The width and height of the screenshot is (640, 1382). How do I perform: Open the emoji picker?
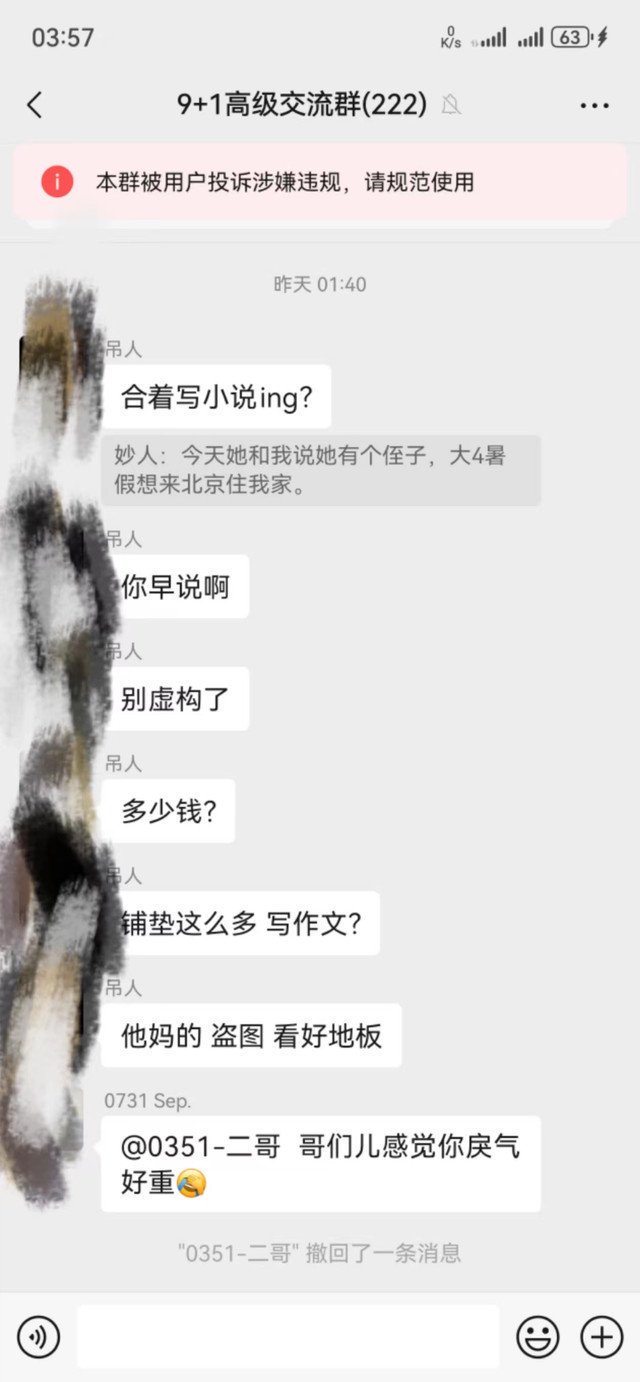(537, 1336)
